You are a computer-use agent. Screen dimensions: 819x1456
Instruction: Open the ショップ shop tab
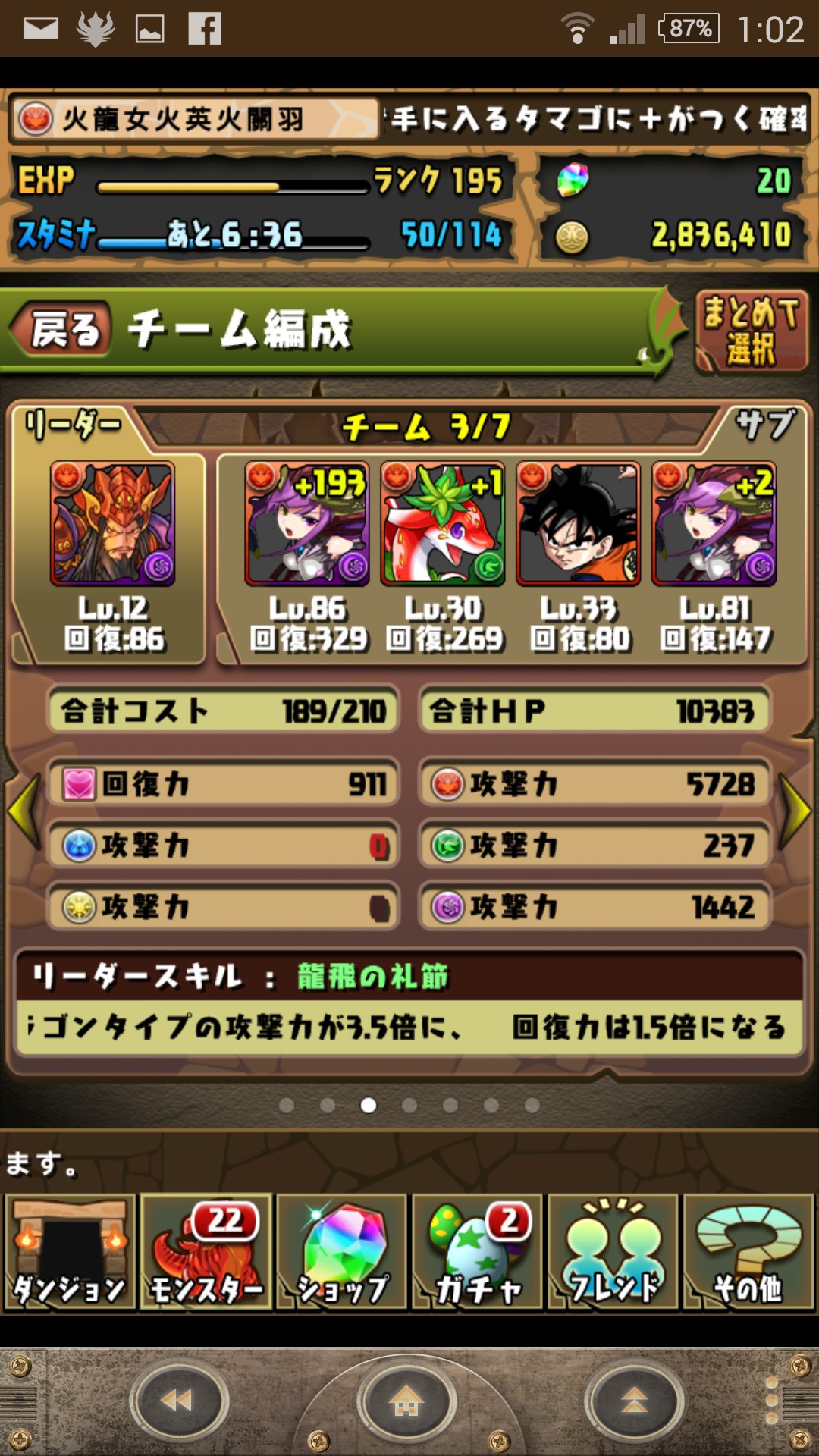click(x=342, y=1252)
